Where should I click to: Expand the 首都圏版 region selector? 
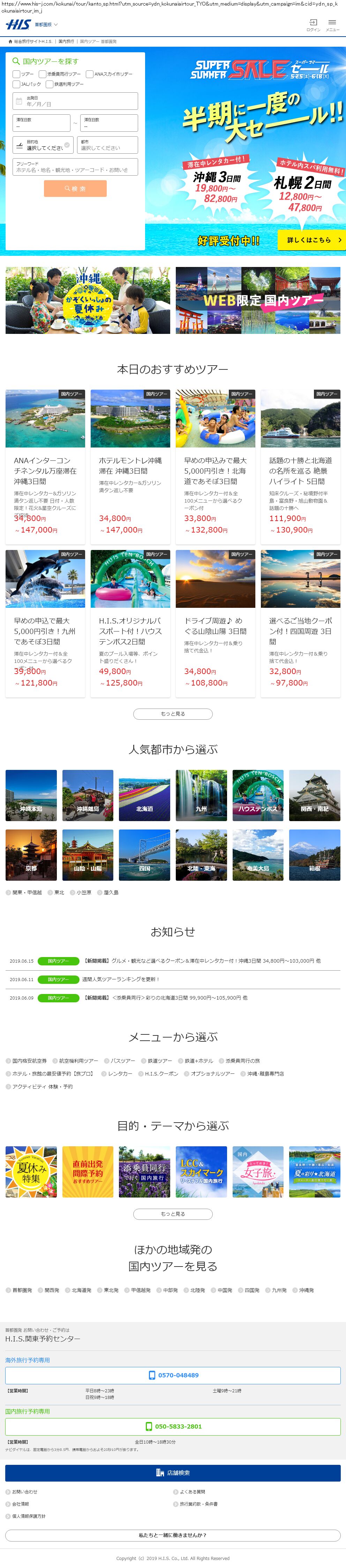(46, 25)
